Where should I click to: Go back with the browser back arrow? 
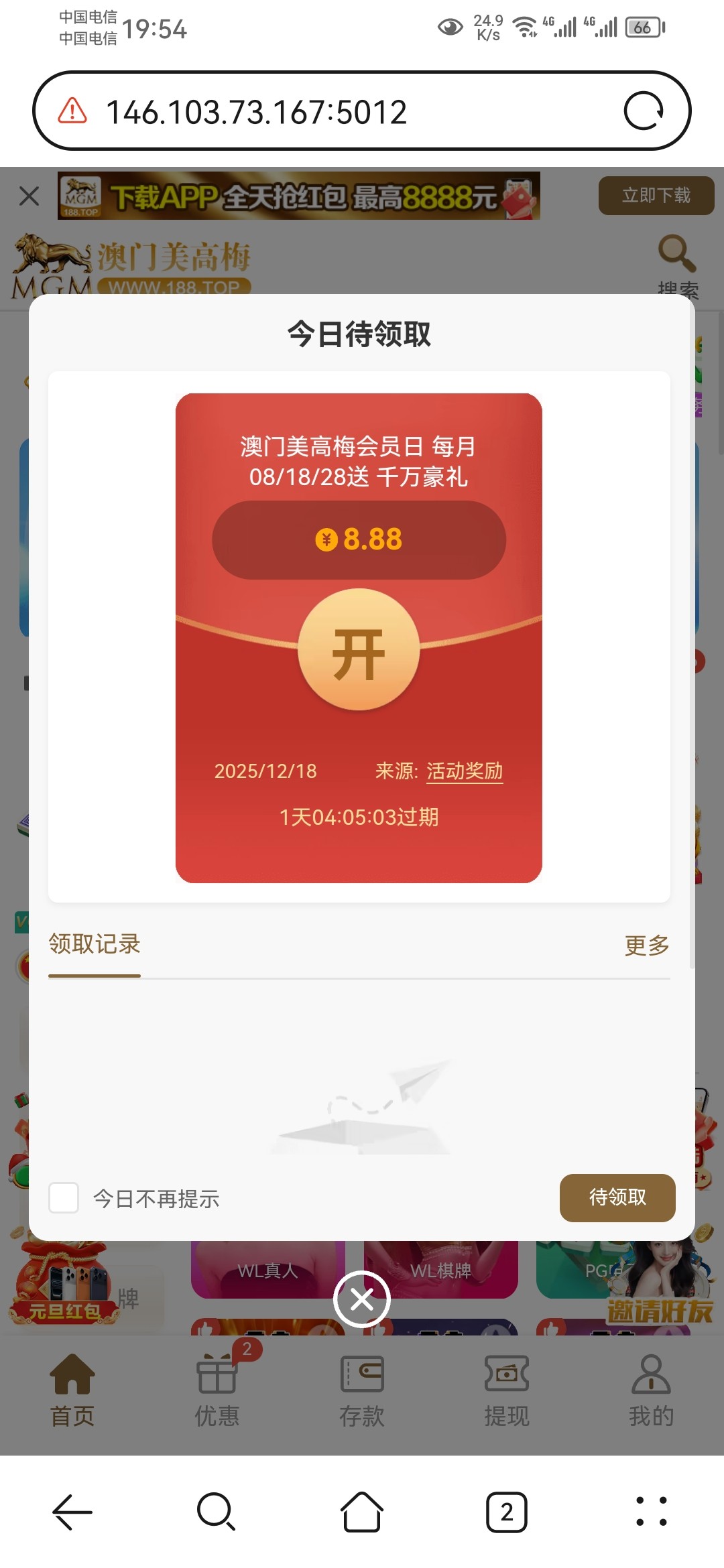click(x=72, y=1512)
